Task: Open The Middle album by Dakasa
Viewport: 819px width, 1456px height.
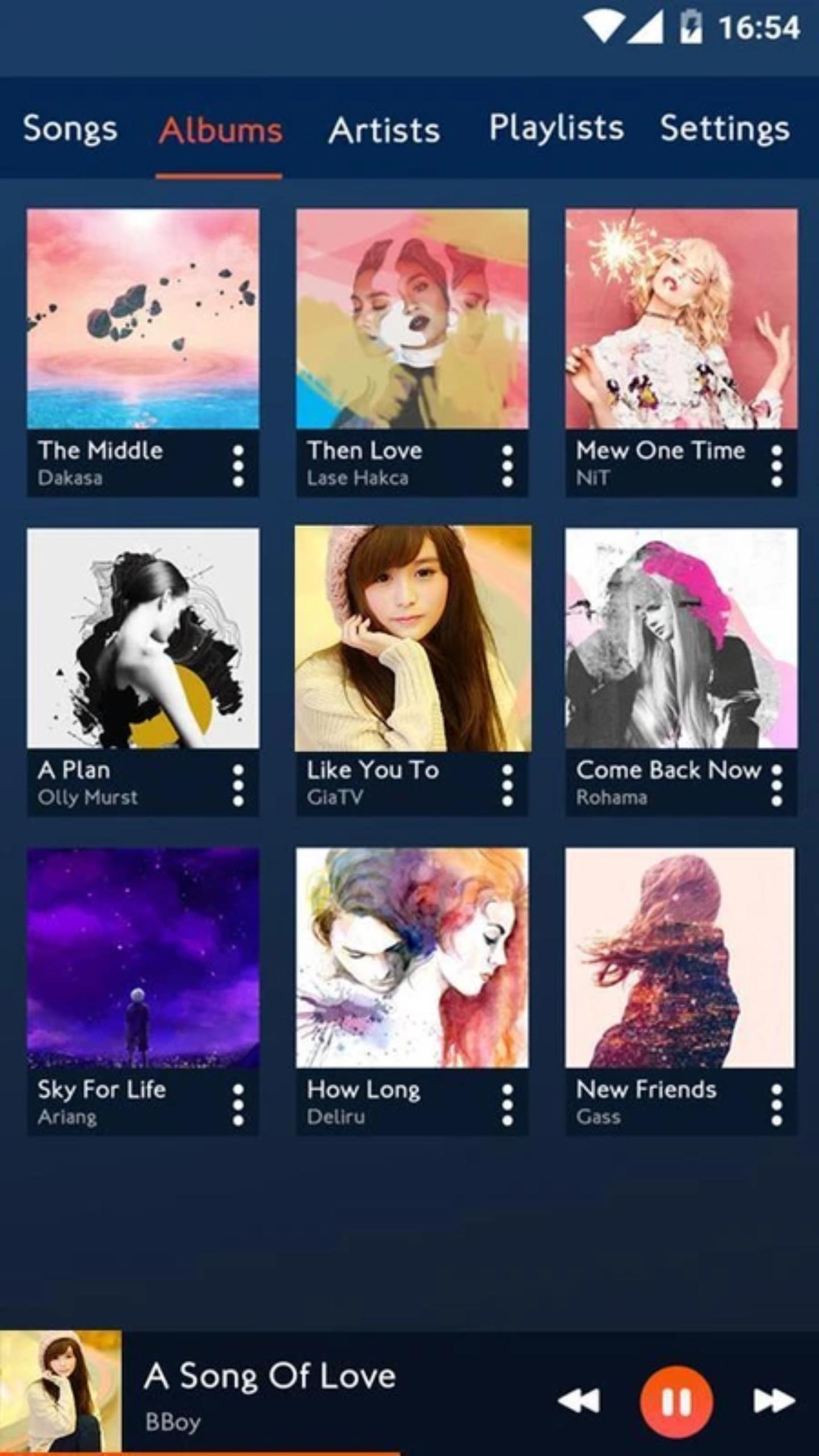Action: [x=143, y=318]
